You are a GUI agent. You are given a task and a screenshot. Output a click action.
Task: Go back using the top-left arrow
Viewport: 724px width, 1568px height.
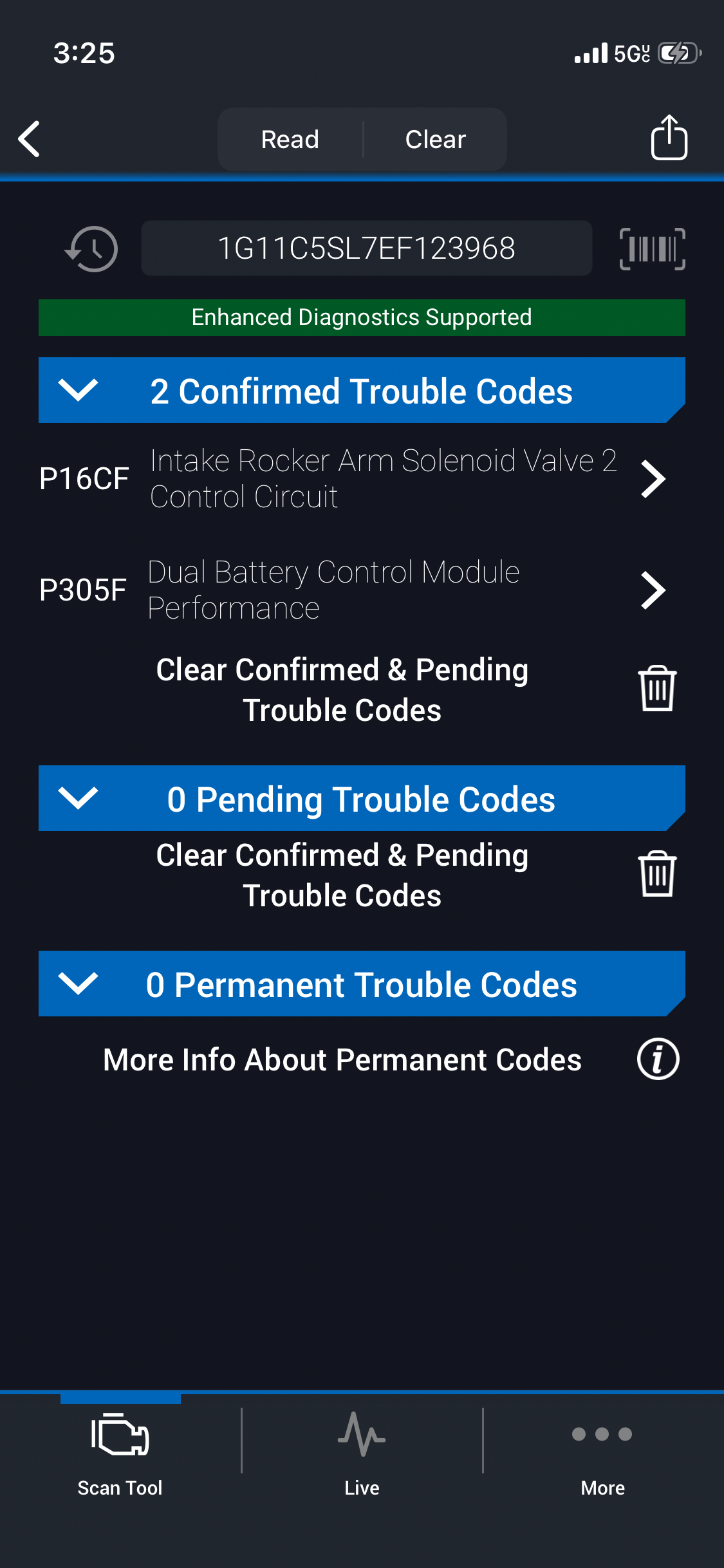tap(30, 138)
